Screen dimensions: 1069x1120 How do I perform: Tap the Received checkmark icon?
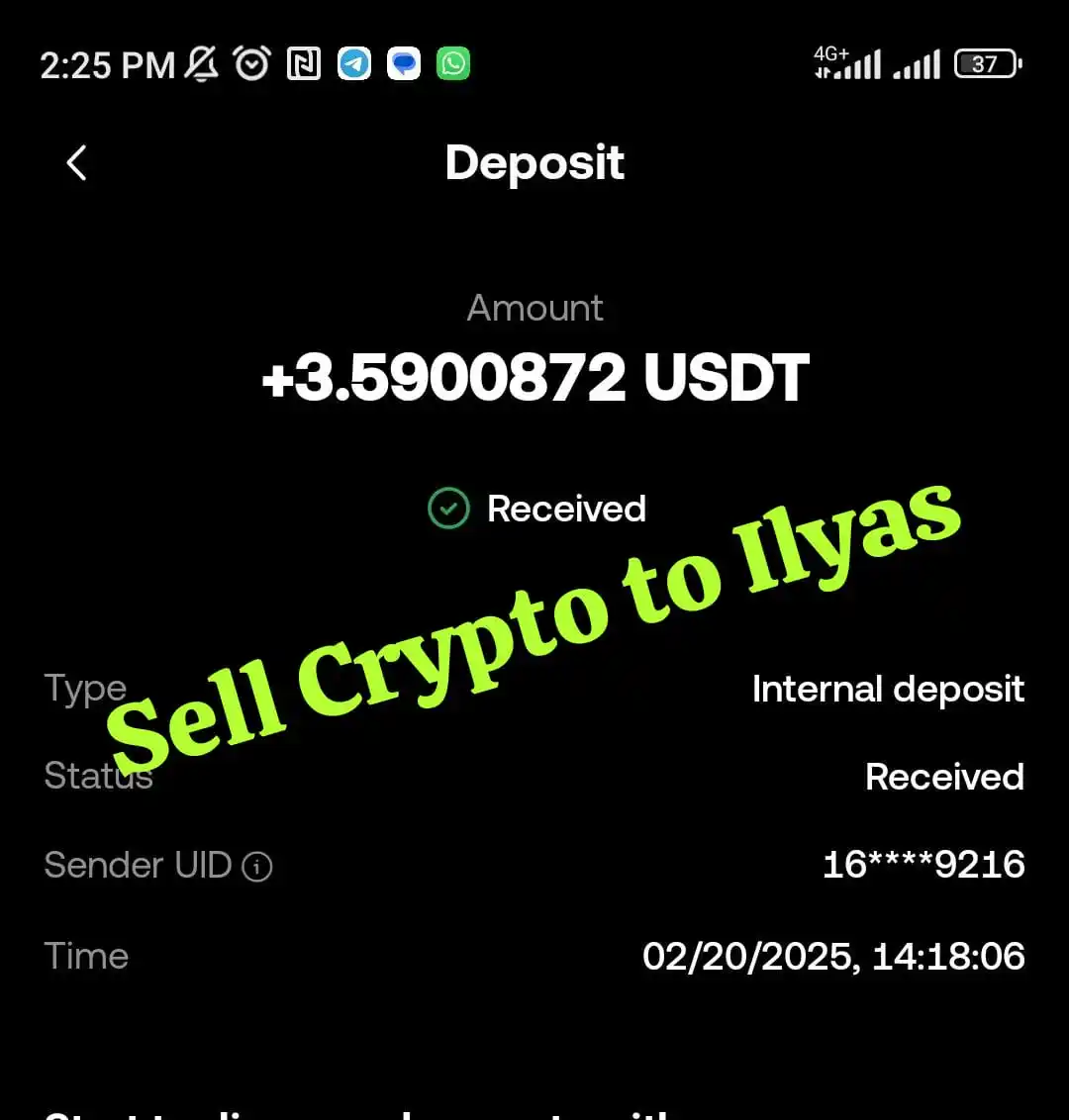pos(448,508)
